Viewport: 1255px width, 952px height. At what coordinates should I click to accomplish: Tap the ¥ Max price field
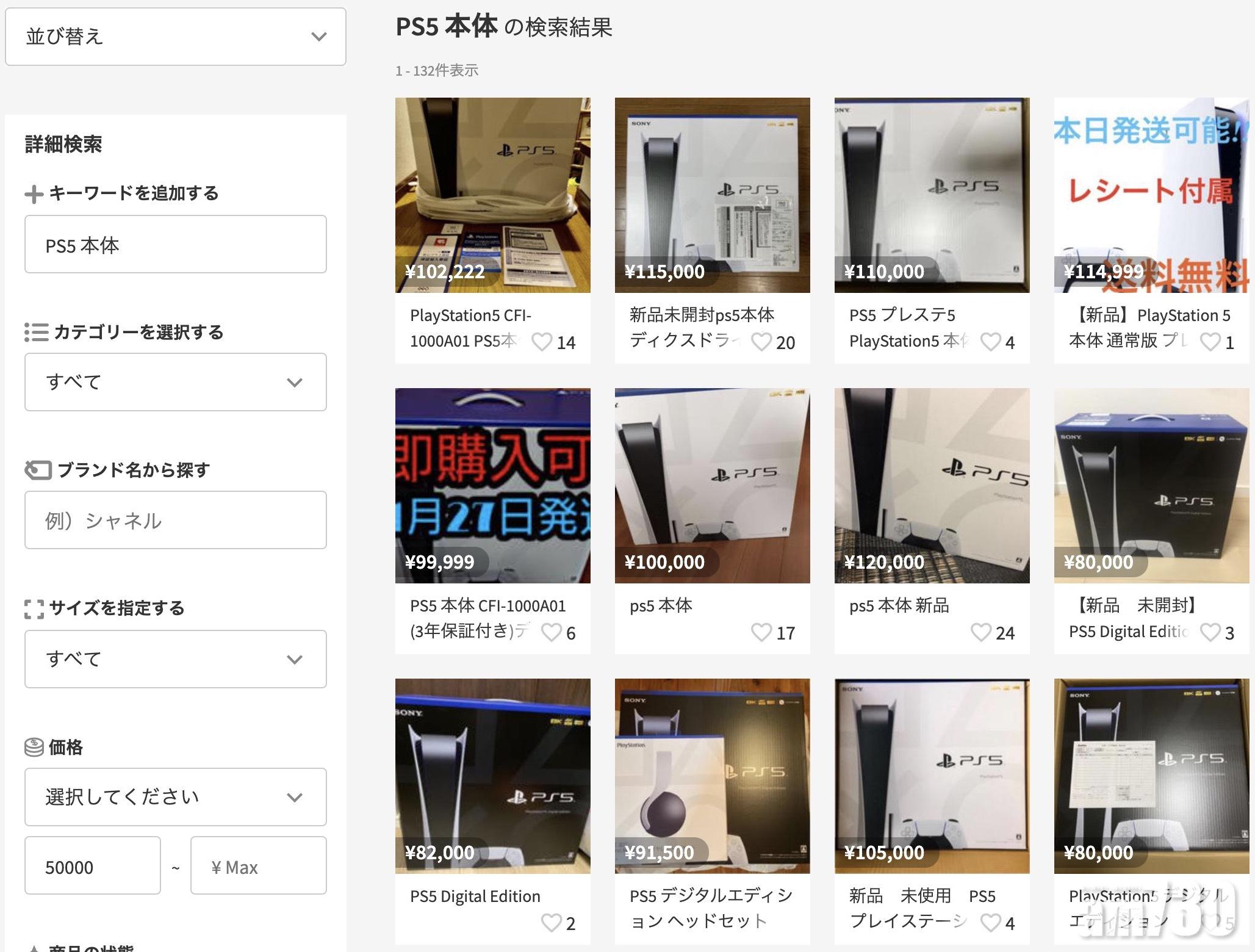258,867
